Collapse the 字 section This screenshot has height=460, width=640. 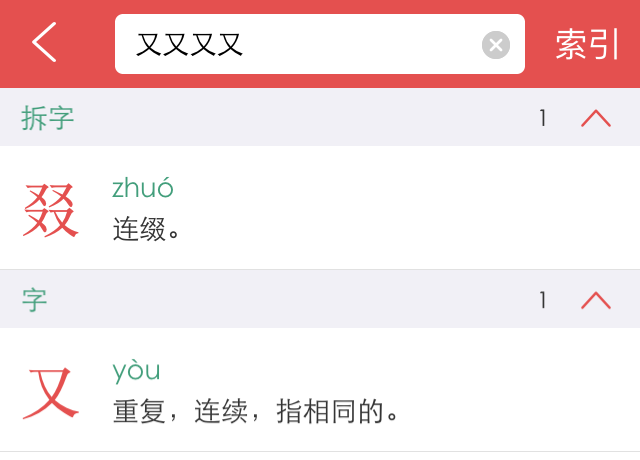click(595, 300)
